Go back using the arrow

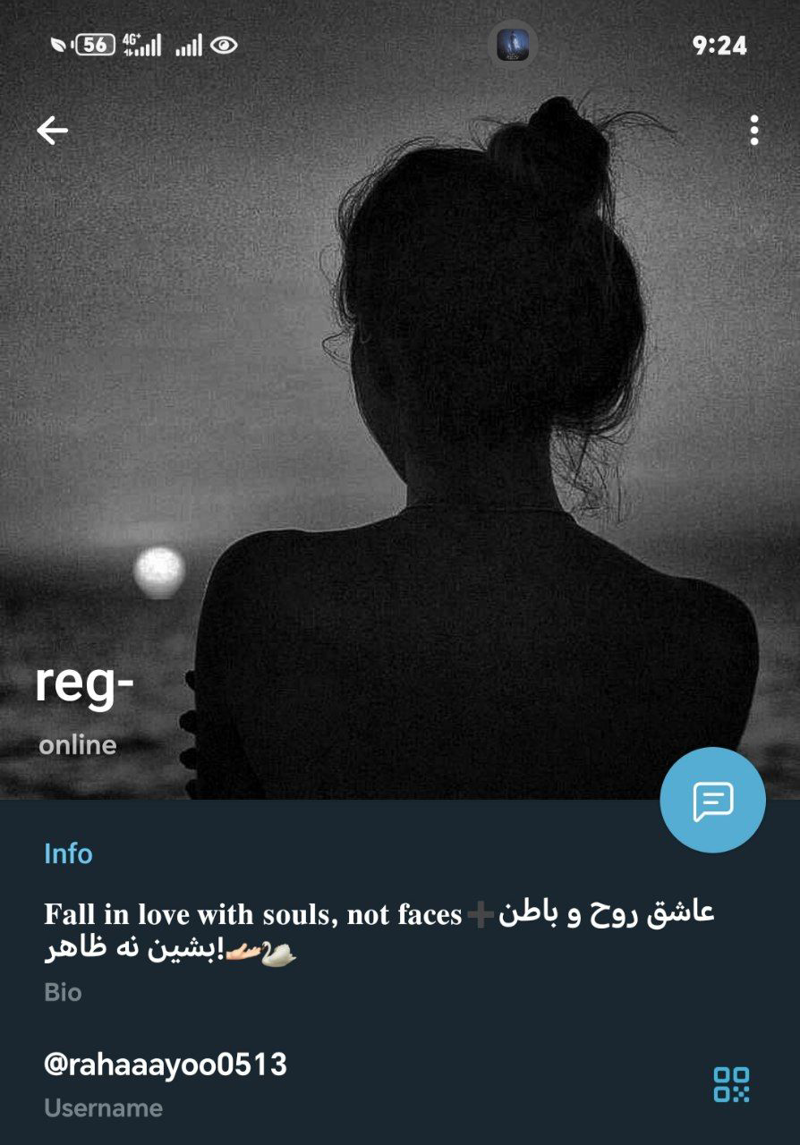click(x=52, y=130)
